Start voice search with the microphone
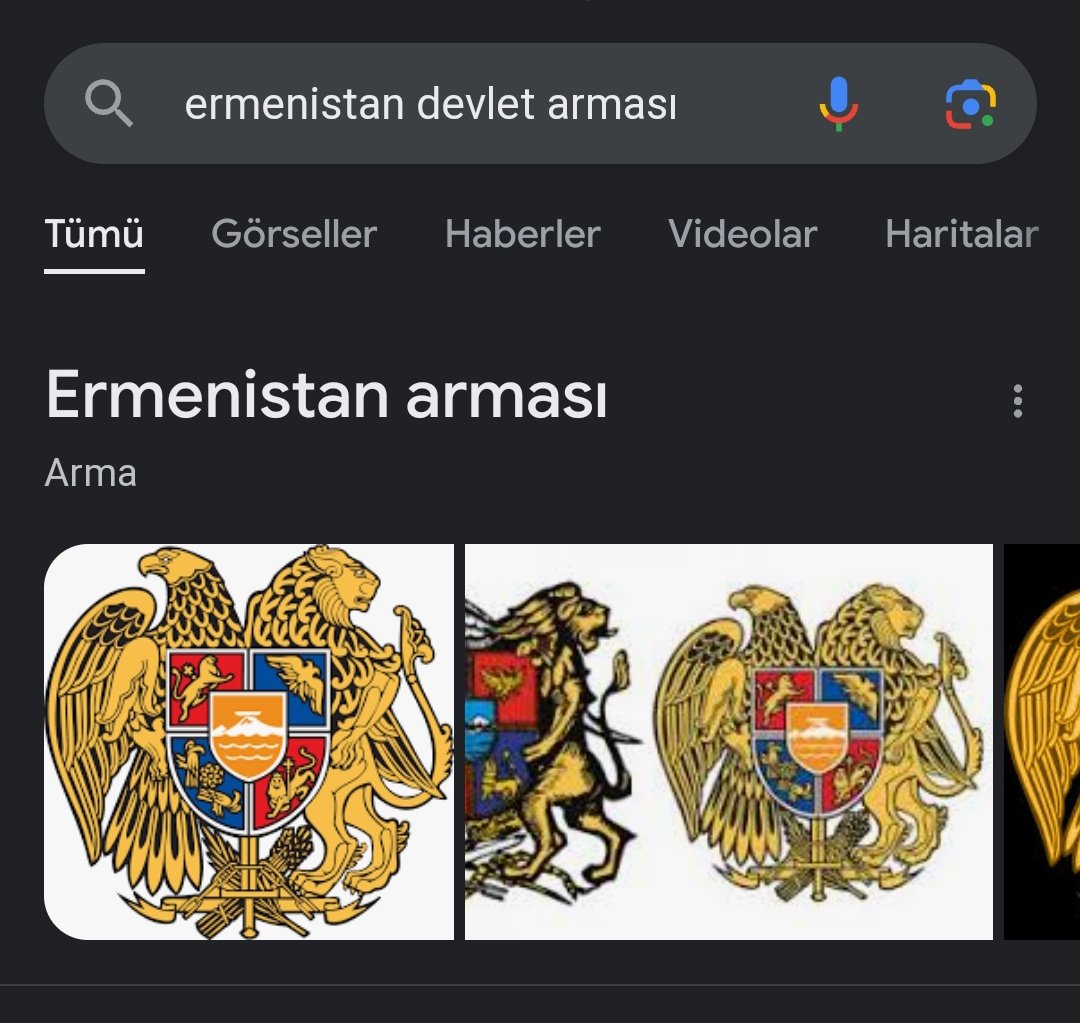Image resolution: width=1080 pixels, height=1023 pixels. coord(838,103)
